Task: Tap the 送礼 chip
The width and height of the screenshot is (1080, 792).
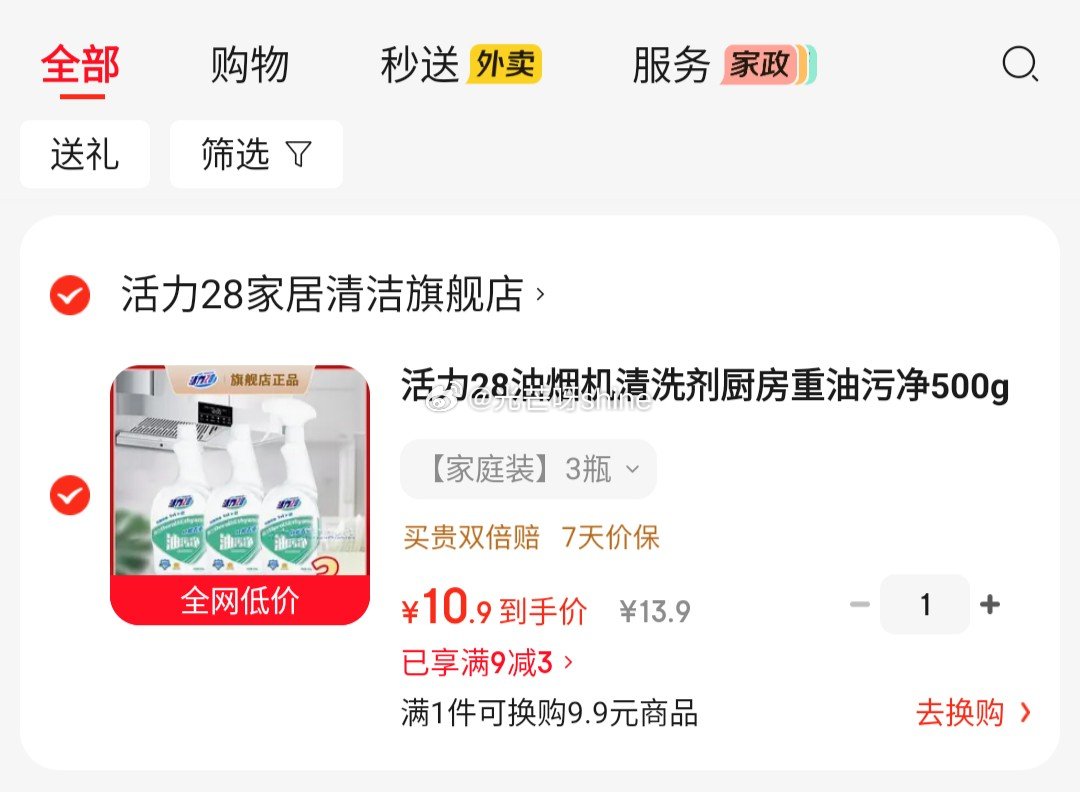Action: coord(85,154)
